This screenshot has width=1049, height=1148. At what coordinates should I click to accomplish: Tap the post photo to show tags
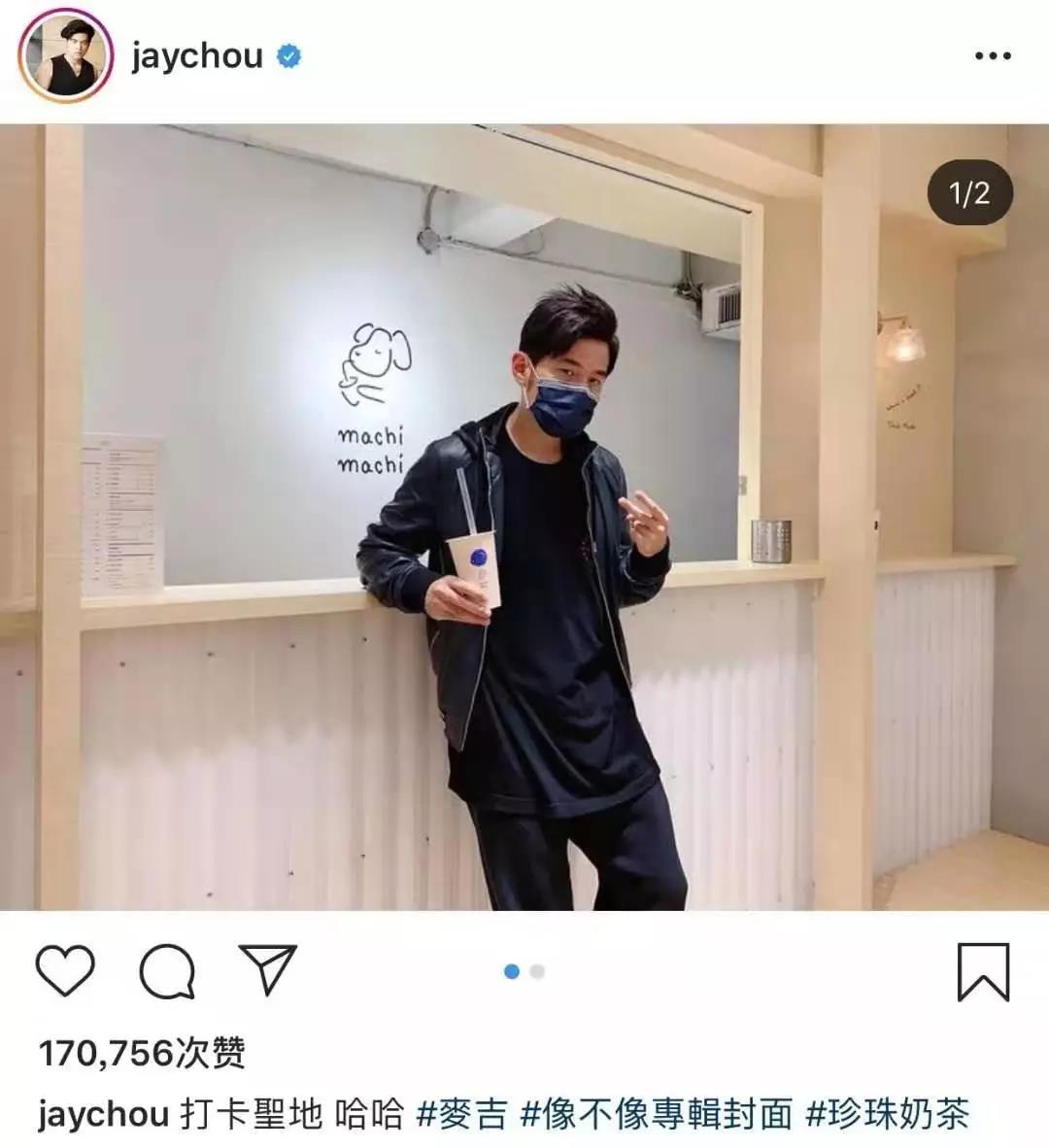pos(524,517)
